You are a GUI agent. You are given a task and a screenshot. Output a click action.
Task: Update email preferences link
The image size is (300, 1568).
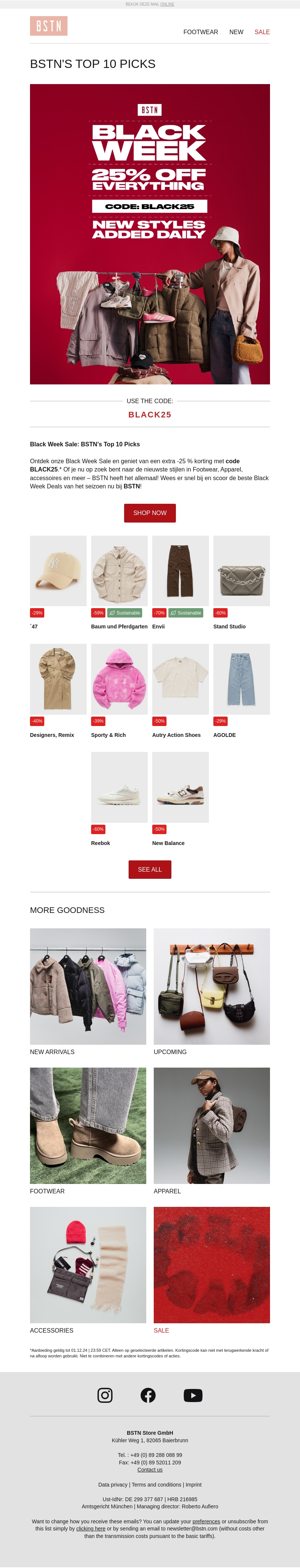[x=206, y=1521]
